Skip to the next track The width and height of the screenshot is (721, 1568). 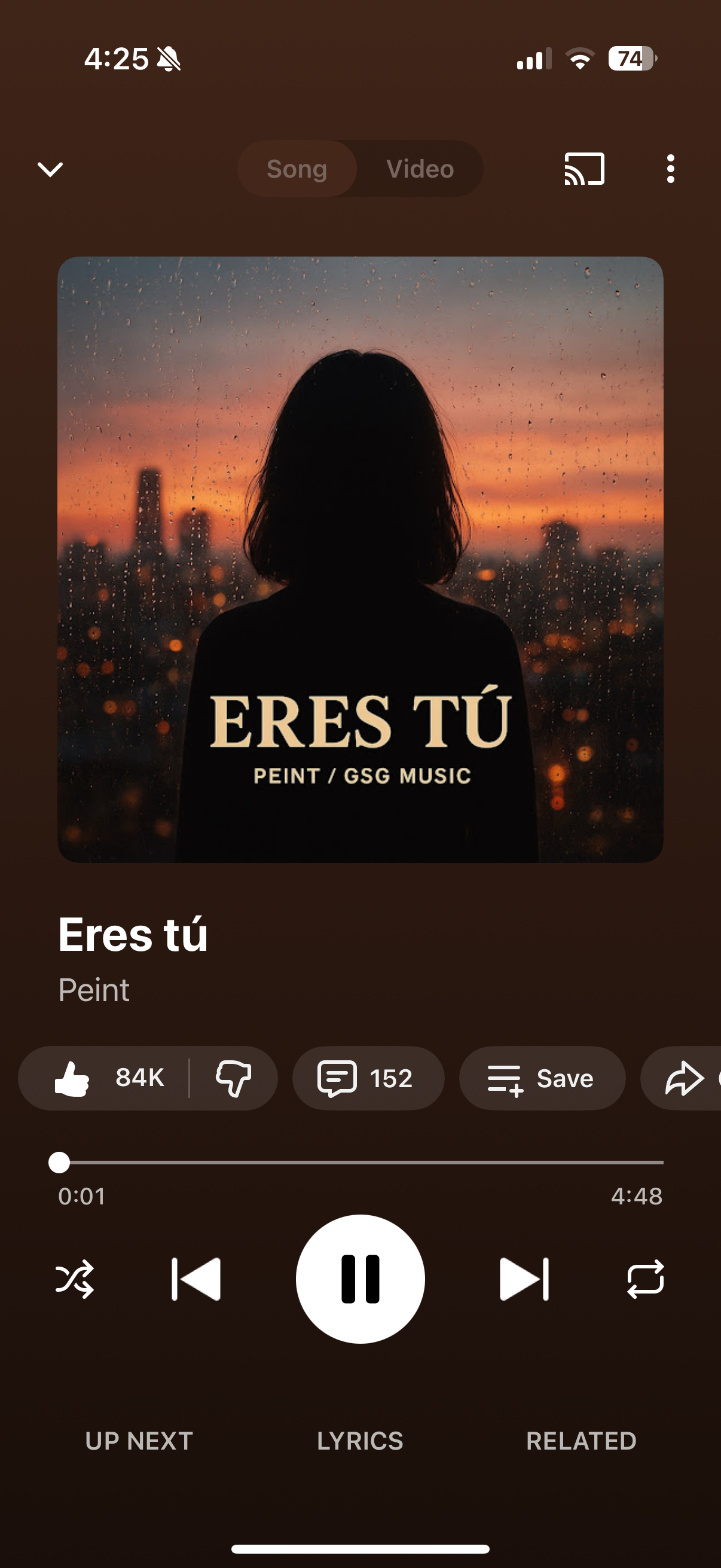tap(524, 1279)
